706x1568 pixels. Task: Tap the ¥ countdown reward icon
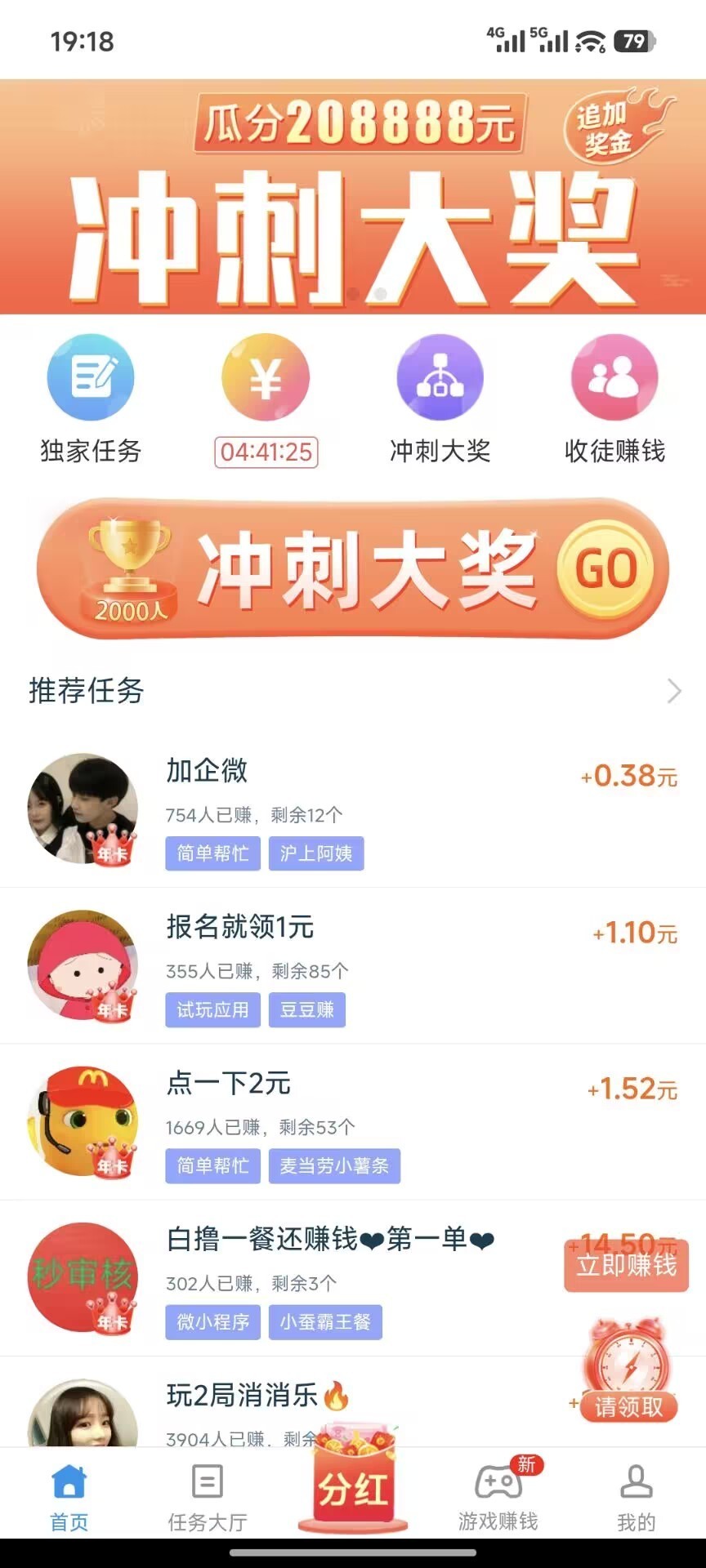coord(265,378)
